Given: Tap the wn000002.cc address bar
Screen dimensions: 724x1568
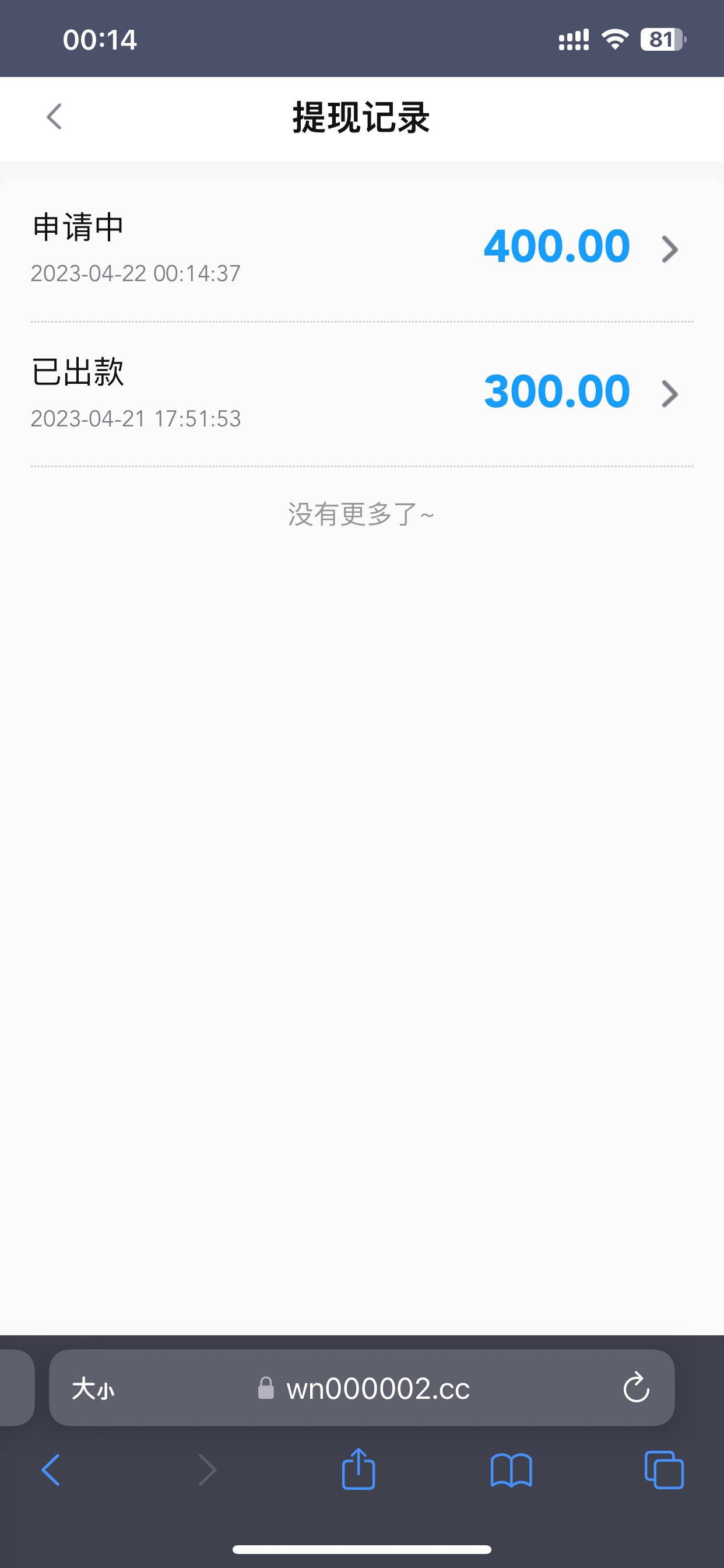Looking at the screenshot, I should pos(377,1389).
